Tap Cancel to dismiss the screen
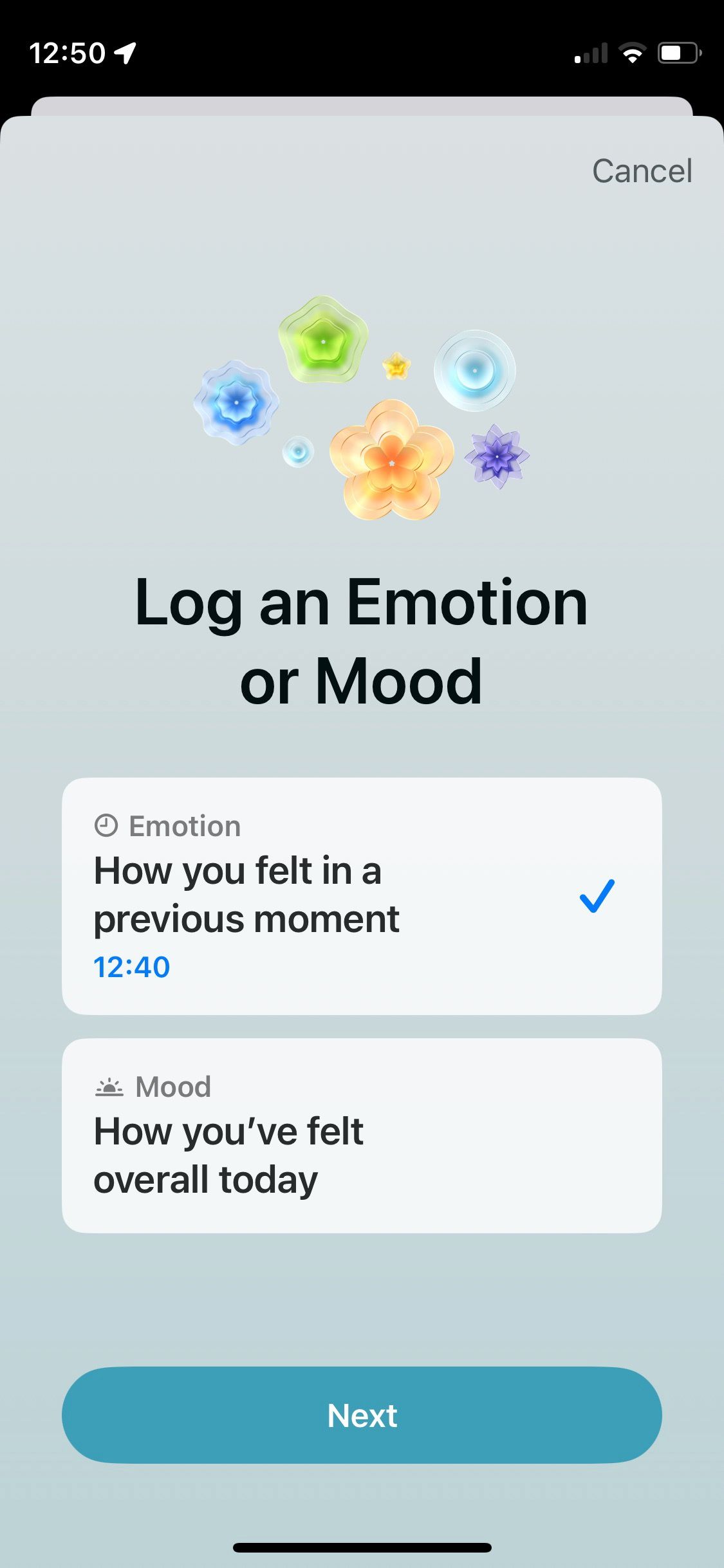This screenshot has width=724, height=1568. pos(642,170)
